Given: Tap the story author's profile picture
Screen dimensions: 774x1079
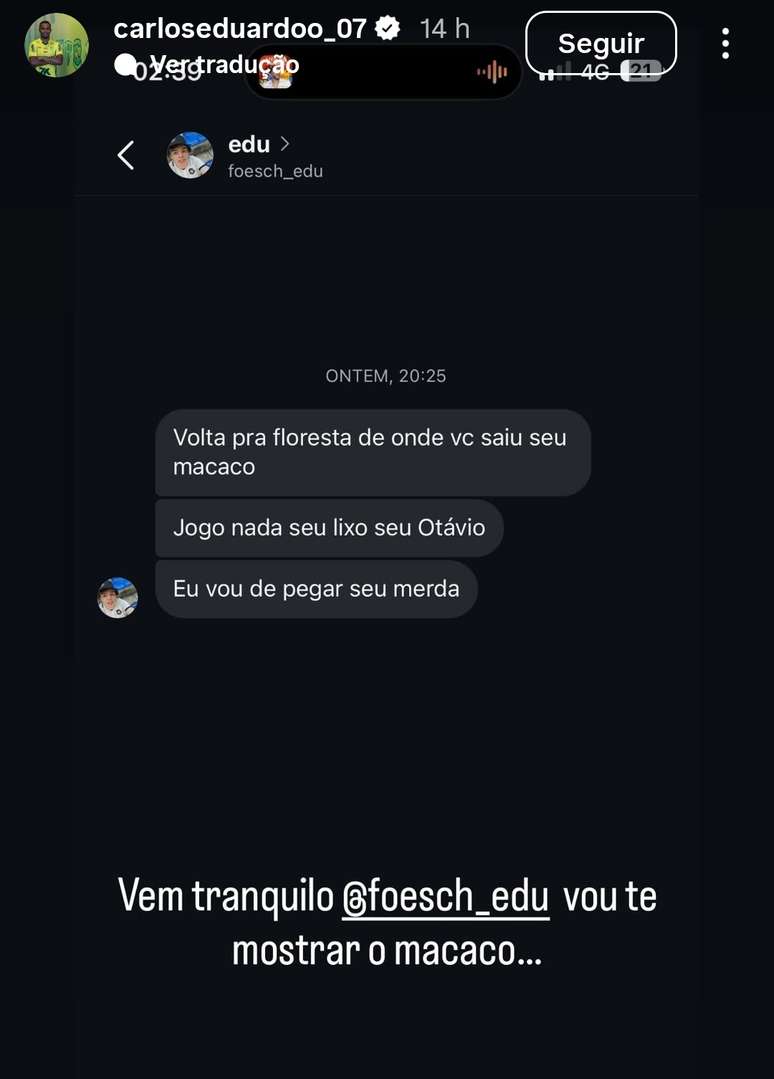Looking at the screenshot, I should tap(56, 45).
